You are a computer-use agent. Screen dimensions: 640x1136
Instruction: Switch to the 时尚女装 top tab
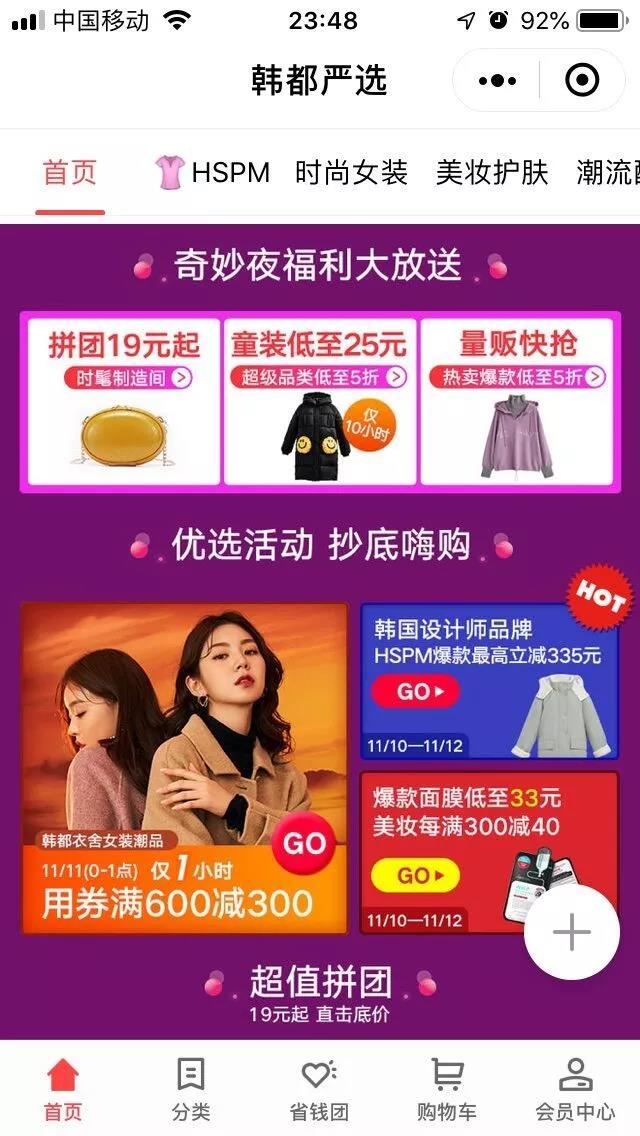(351, 172)
